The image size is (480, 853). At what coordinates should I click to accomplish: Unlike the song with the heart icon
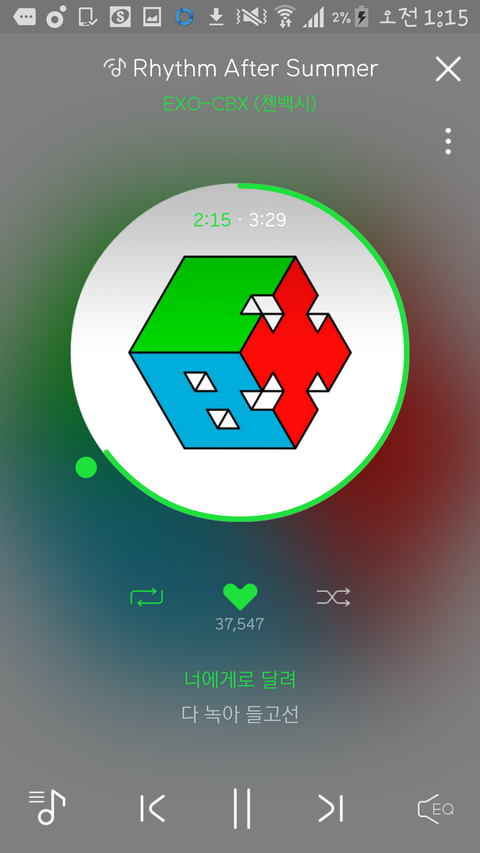point(240,597)
